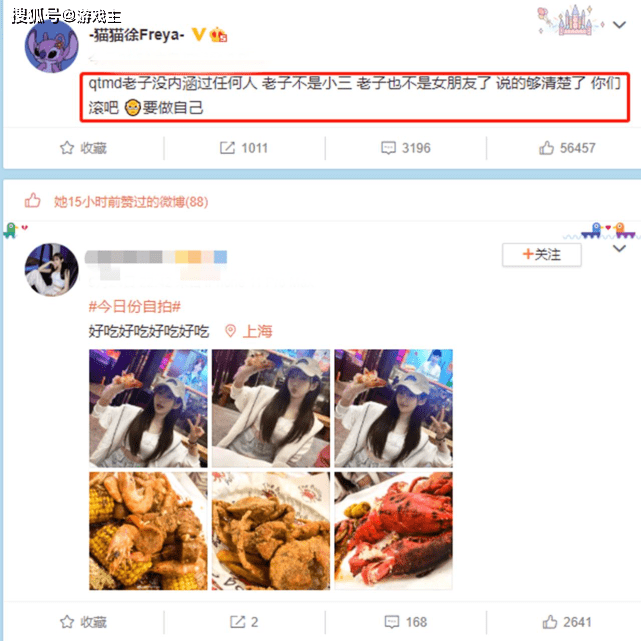
Task: Like Freya's post with 56457 likes
Action: click(x=566, y=148)
